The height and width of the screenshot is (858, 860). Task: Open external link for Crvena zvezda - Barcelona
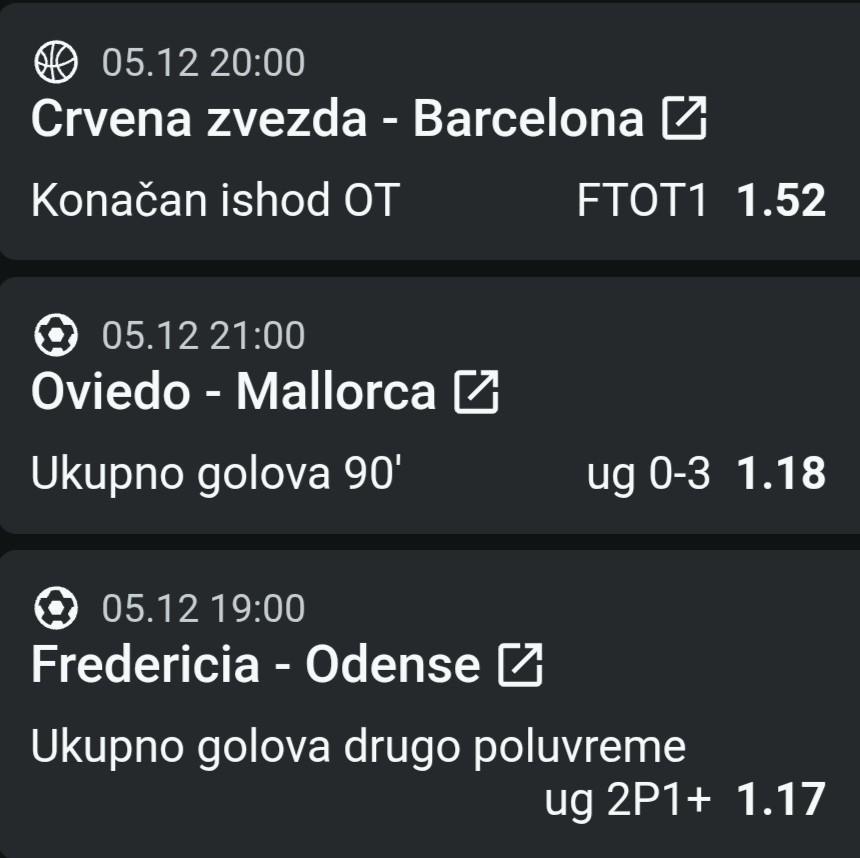pos(684,121)
